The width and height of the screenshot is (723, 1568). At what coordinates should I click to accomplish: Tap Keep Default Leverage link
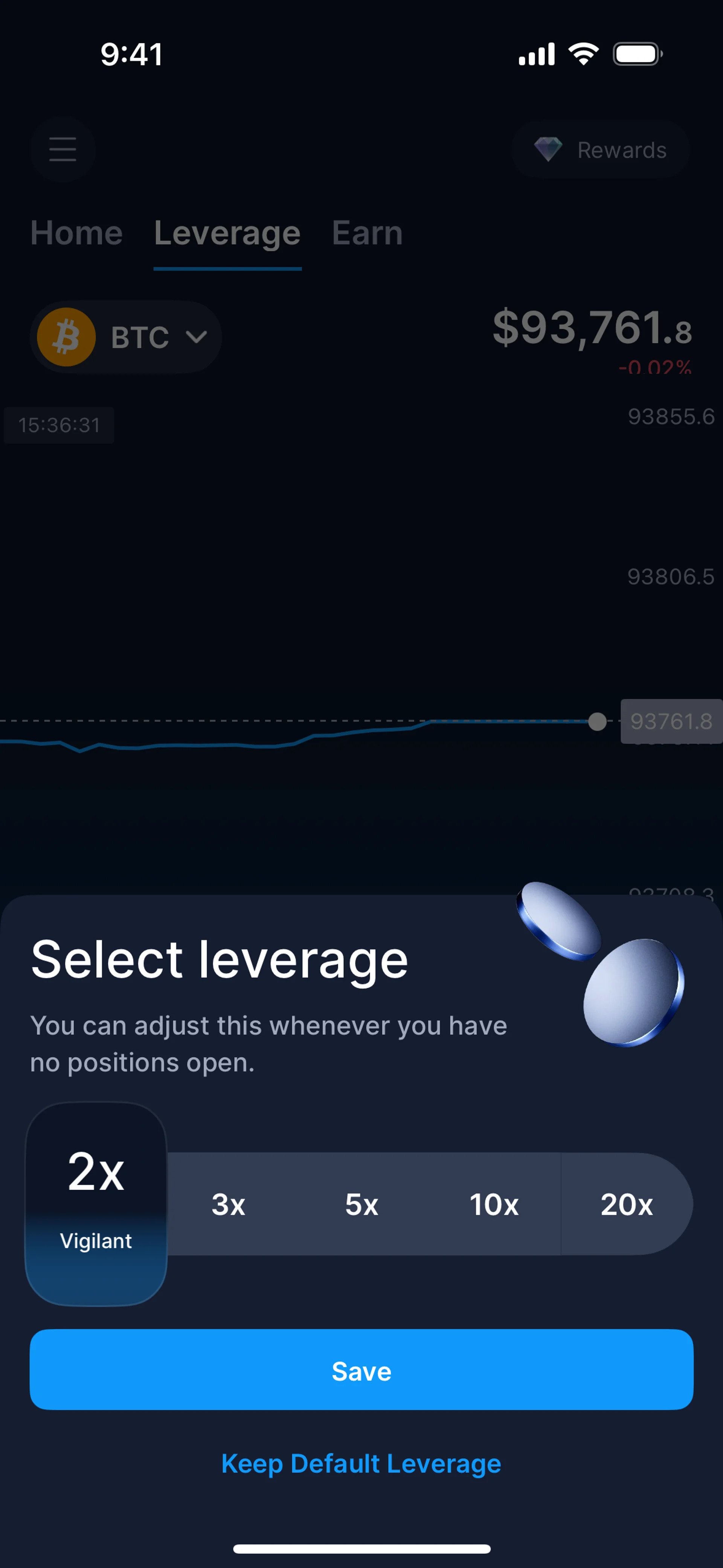tap(361, 1463)
